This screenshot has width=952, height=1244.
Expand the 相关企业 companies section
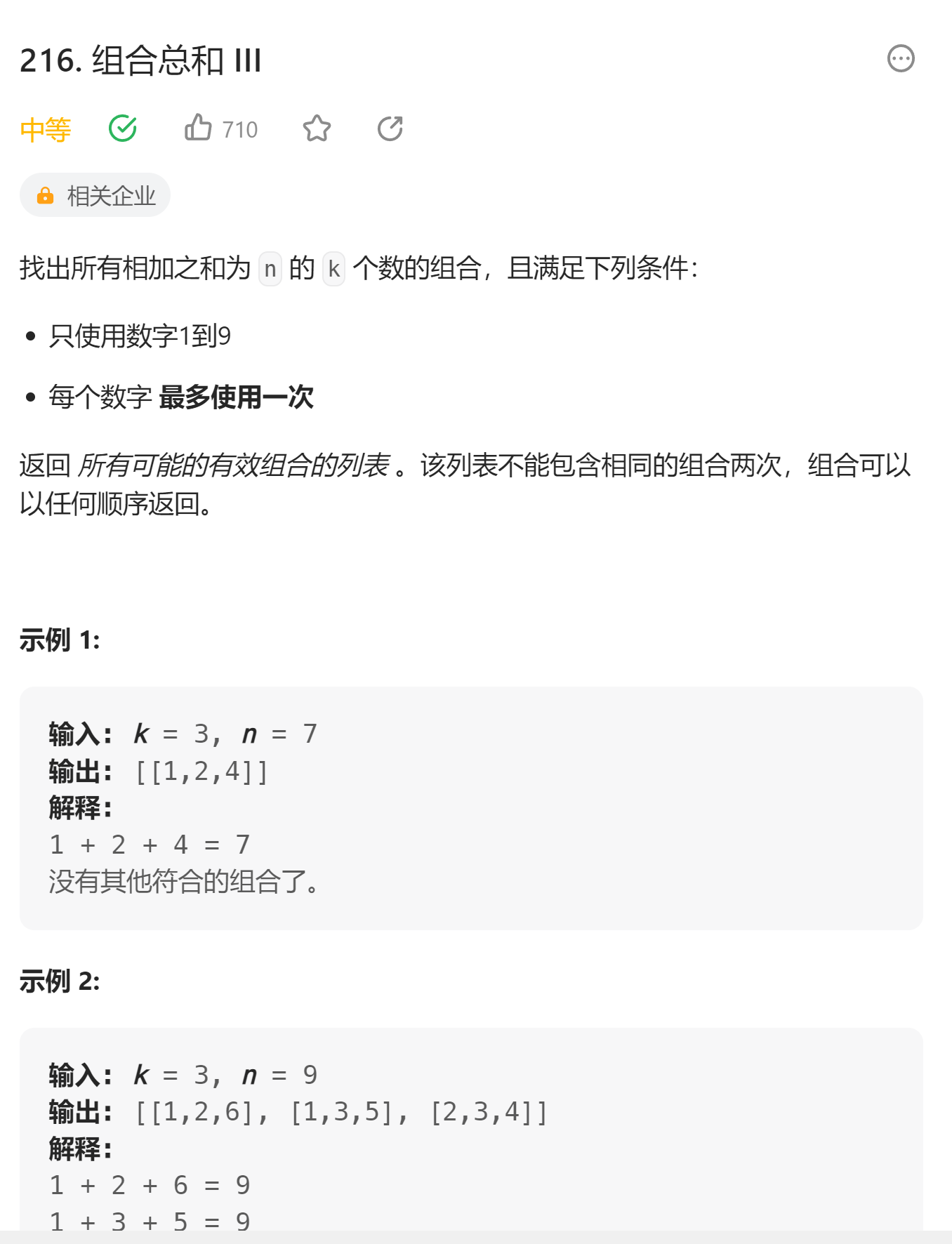click(x=95, y=195)
